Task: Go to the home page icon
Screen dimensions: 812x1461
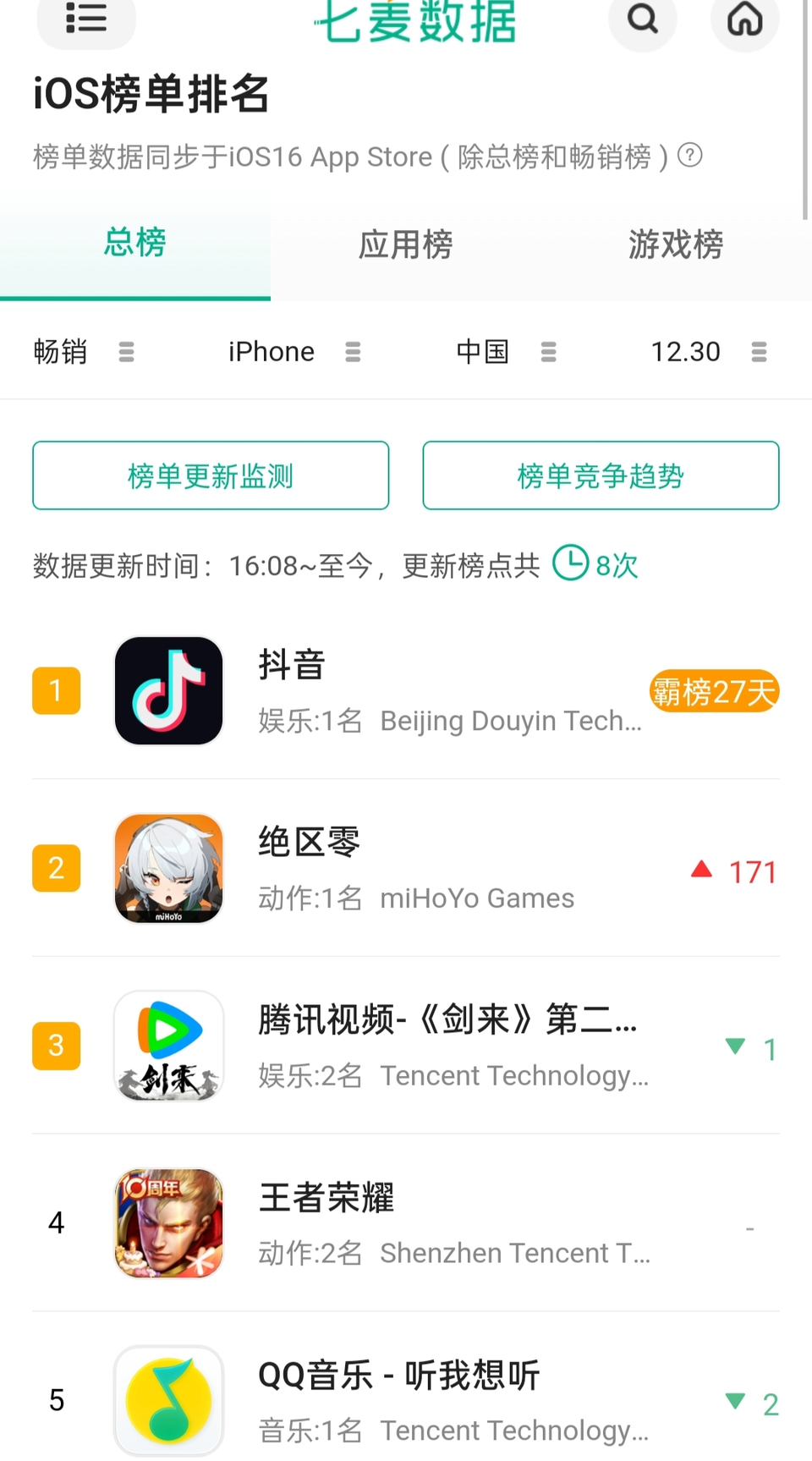Action: [x=744, y=19]
